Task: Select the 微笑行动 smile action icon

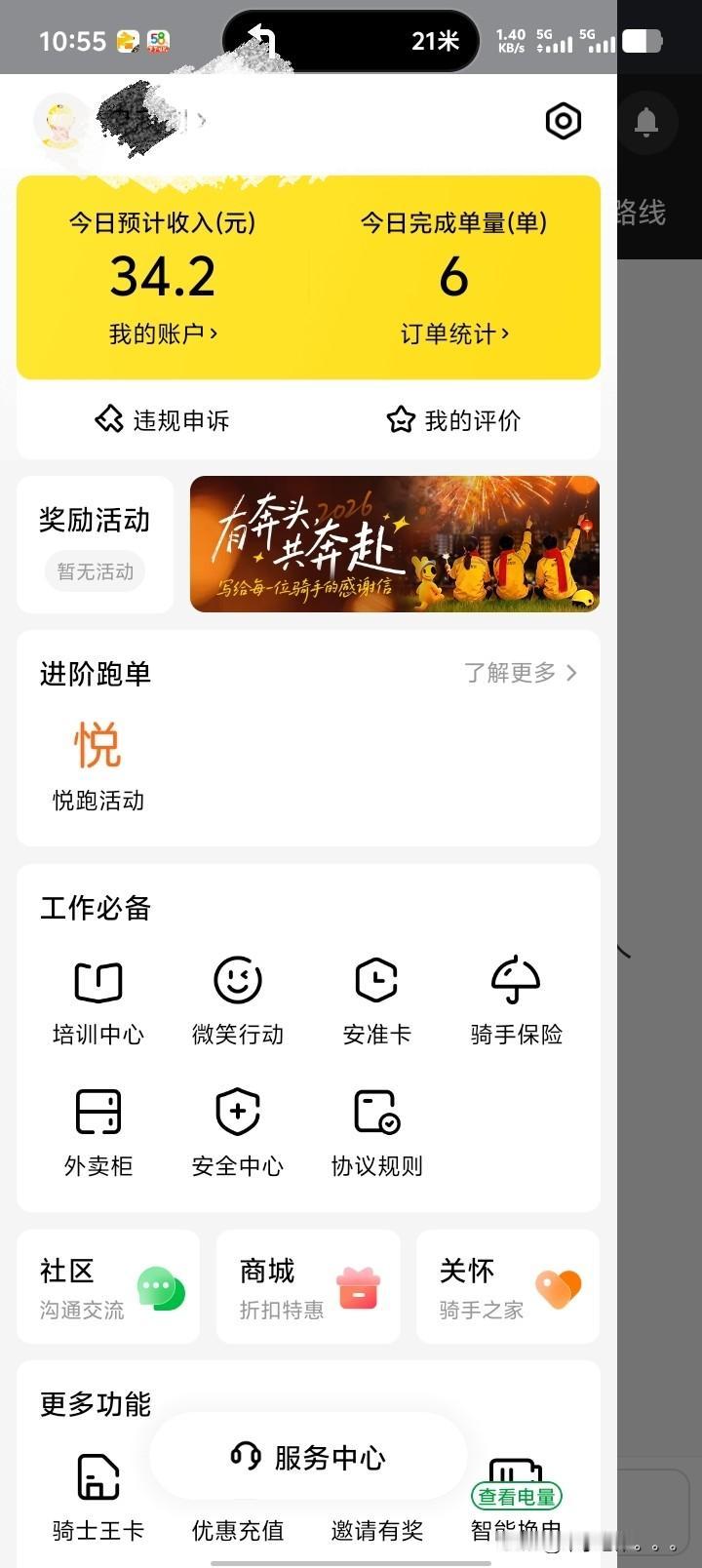Action: point(237,998)
